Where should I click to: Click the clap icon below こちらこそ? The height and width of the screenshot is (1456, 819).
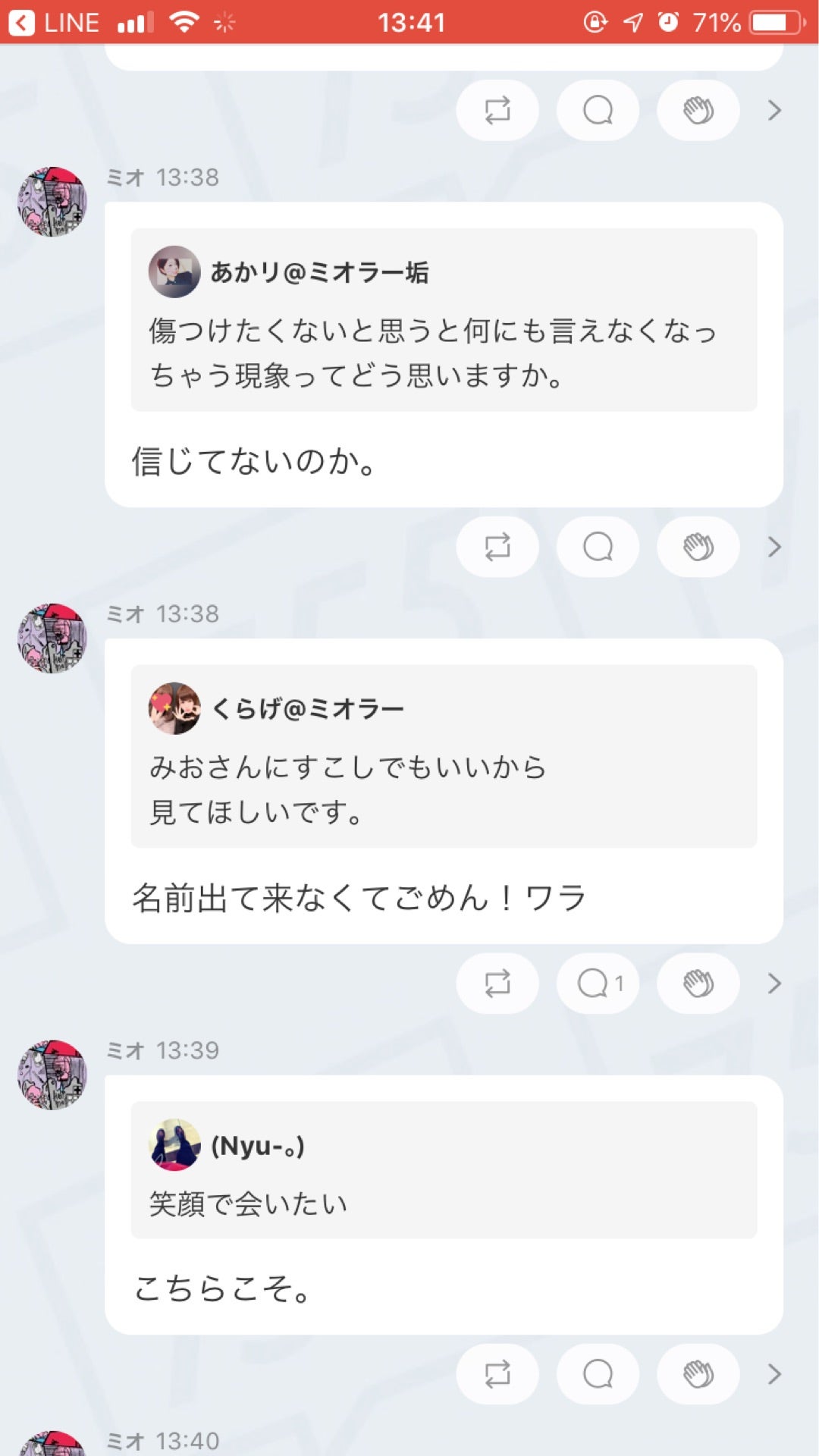698,1374
